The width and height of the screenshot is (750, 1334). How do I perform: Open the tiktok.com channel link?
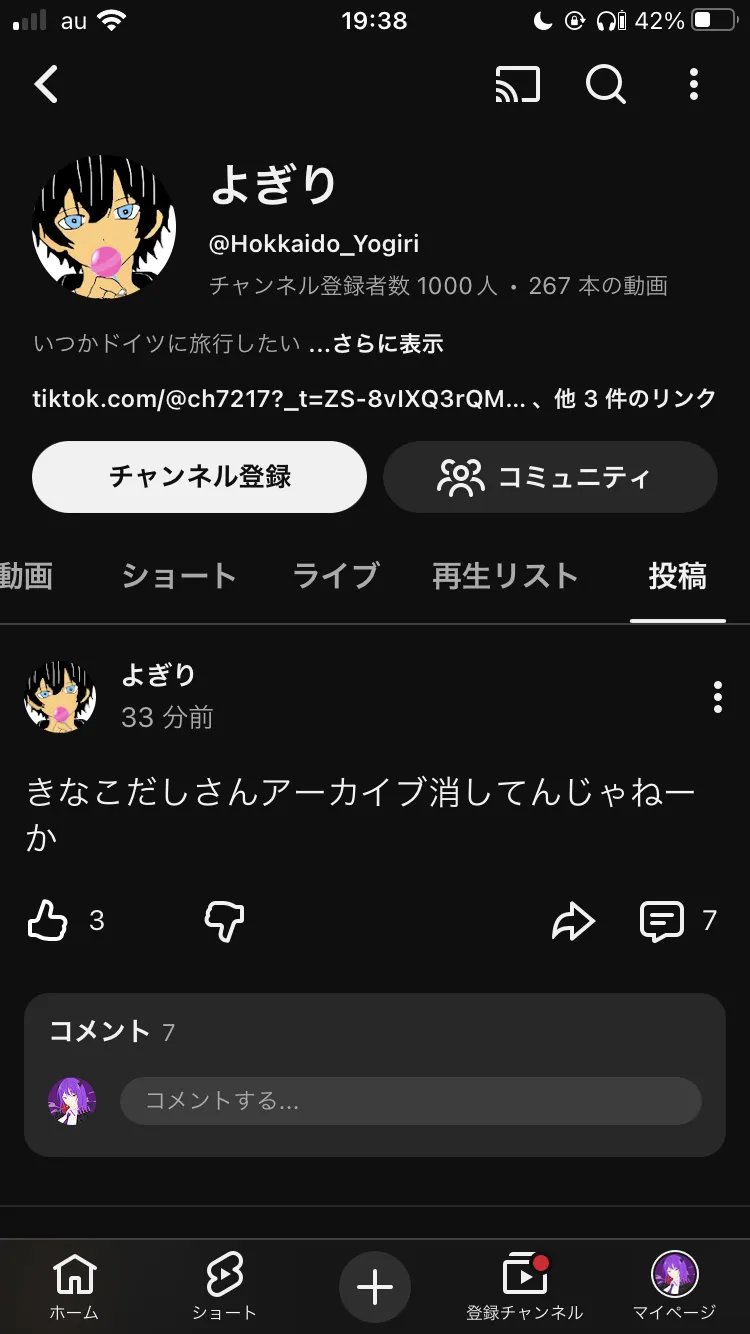278,399
